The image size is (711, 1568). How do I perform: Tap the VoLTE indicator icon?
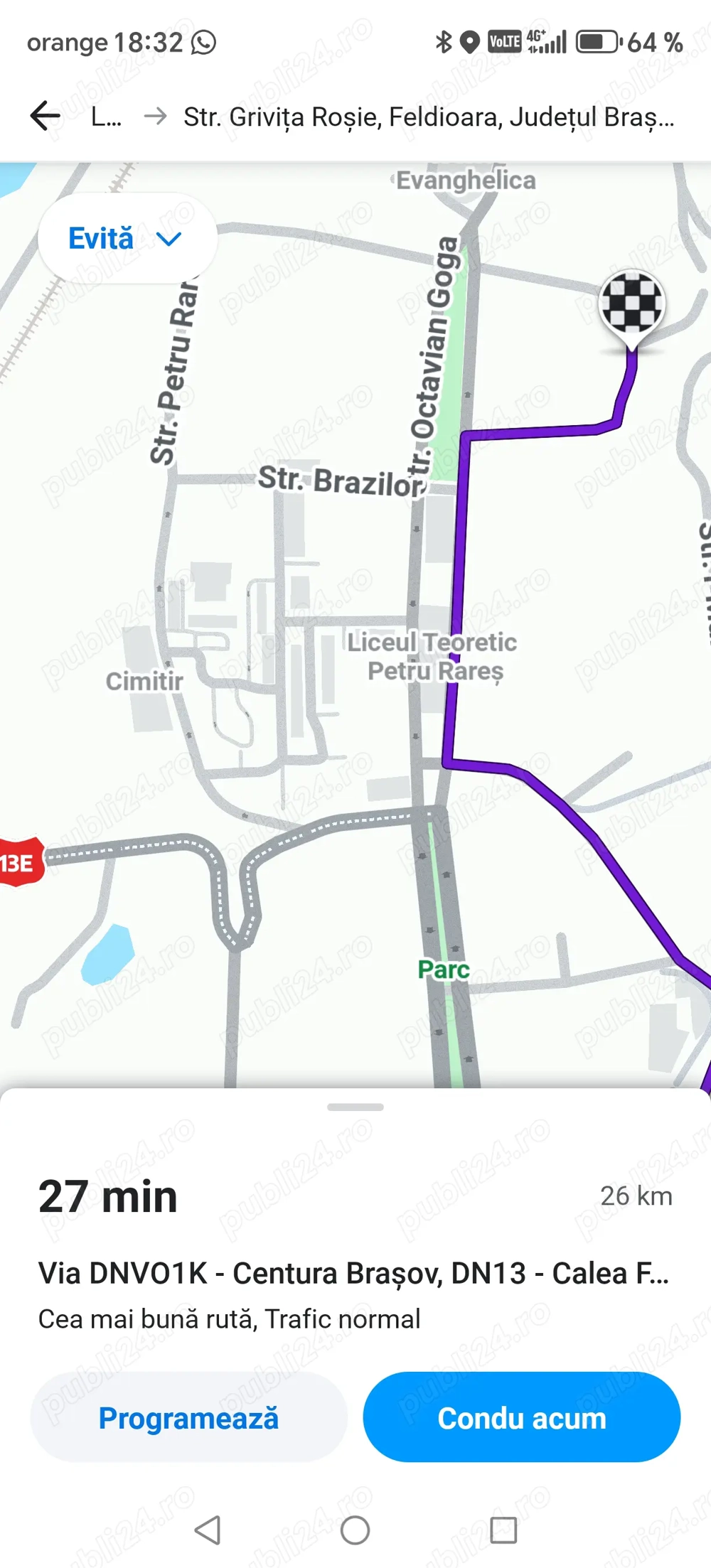click(506, 43)
